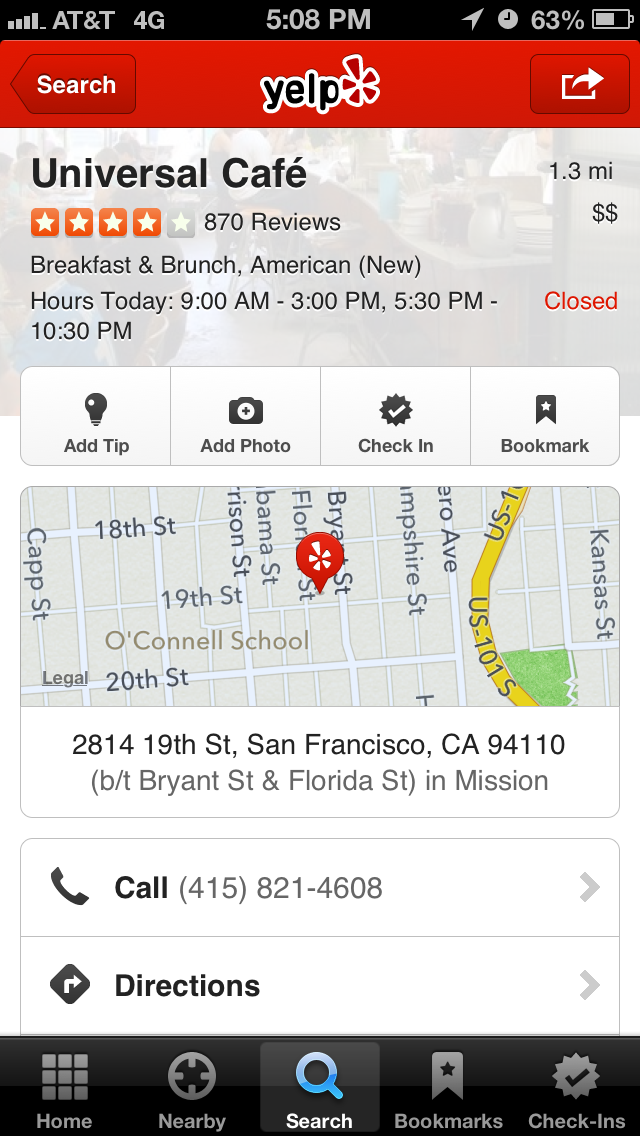Go to the Check-Ins tab
640x1136 pixels.
pyautogui.click(x=577, y=1088)
